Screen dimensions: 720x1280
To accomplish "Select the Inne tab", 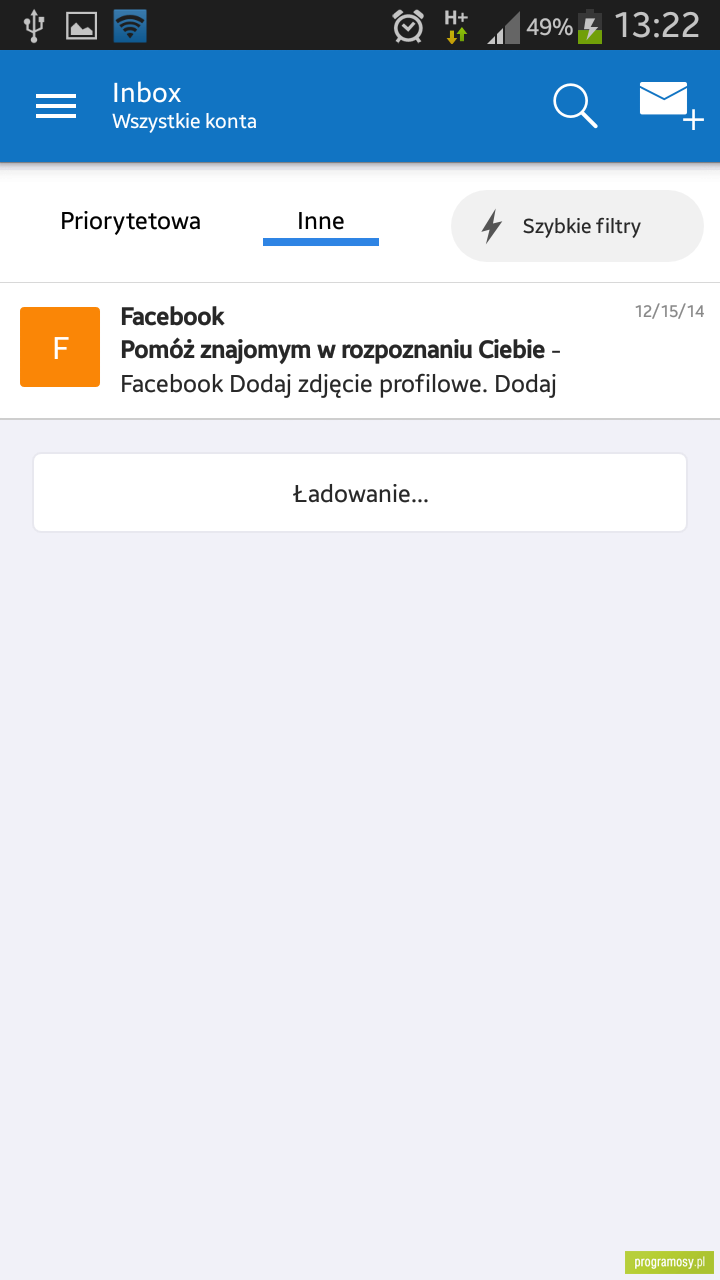I will (x=321, y=222).
